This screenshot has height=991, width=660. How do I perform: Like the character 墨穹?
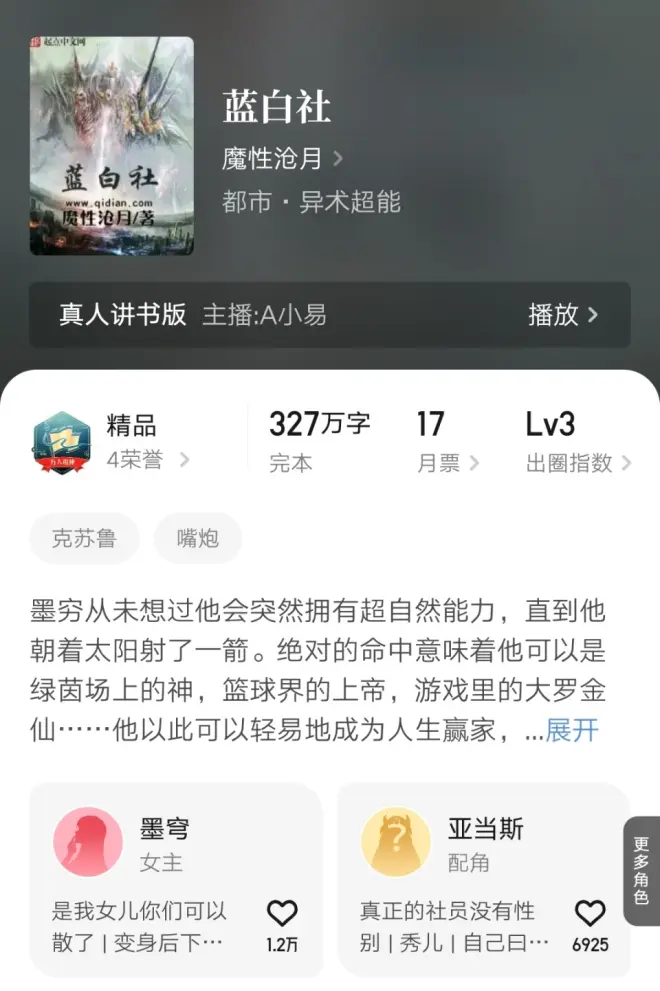click(282, 913)
